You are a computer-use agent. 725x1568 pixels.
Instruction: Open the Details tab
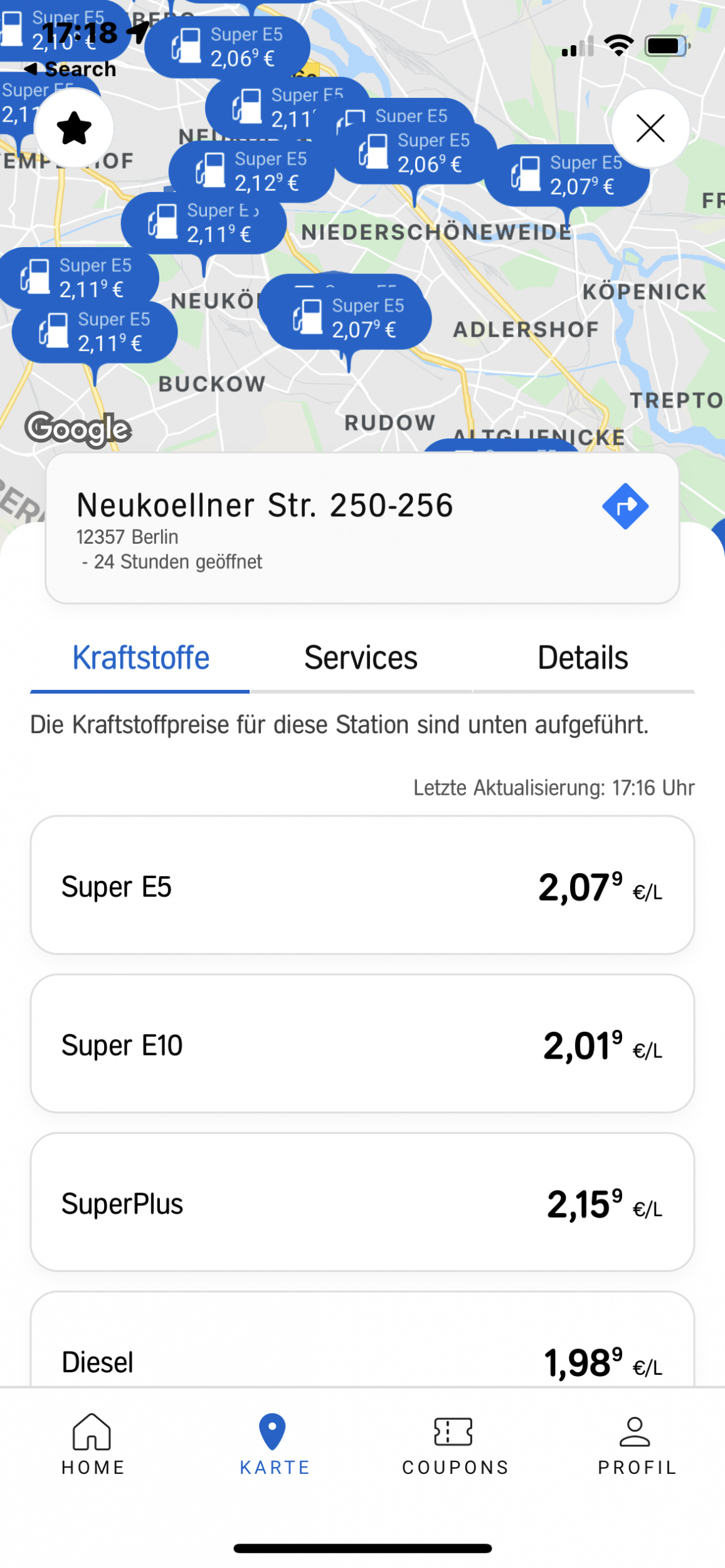click(x=583, y=658)
